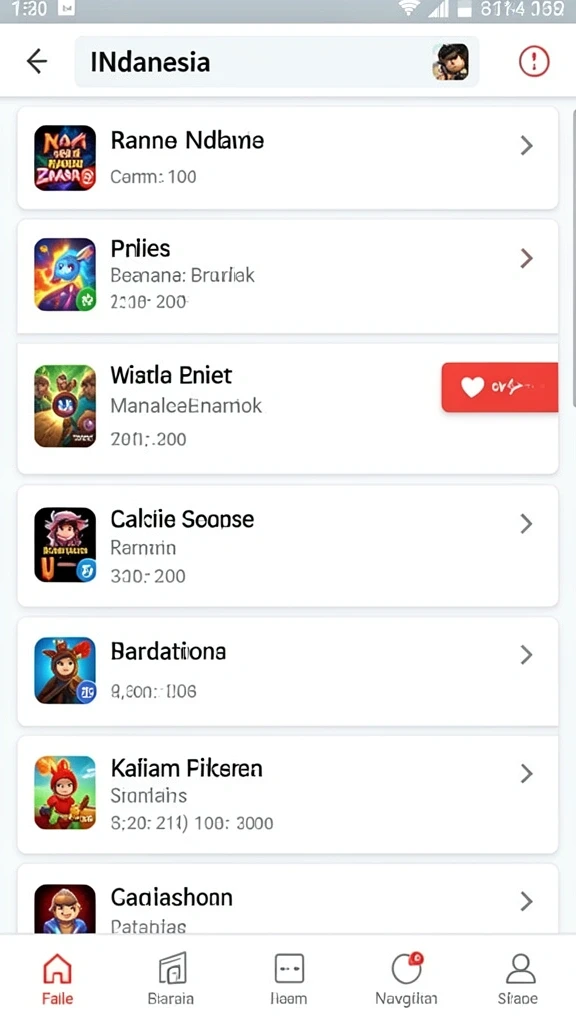Open the Ilaem tab
The height and width of the screenshot is (1024, 576).
tap(289, 978)
